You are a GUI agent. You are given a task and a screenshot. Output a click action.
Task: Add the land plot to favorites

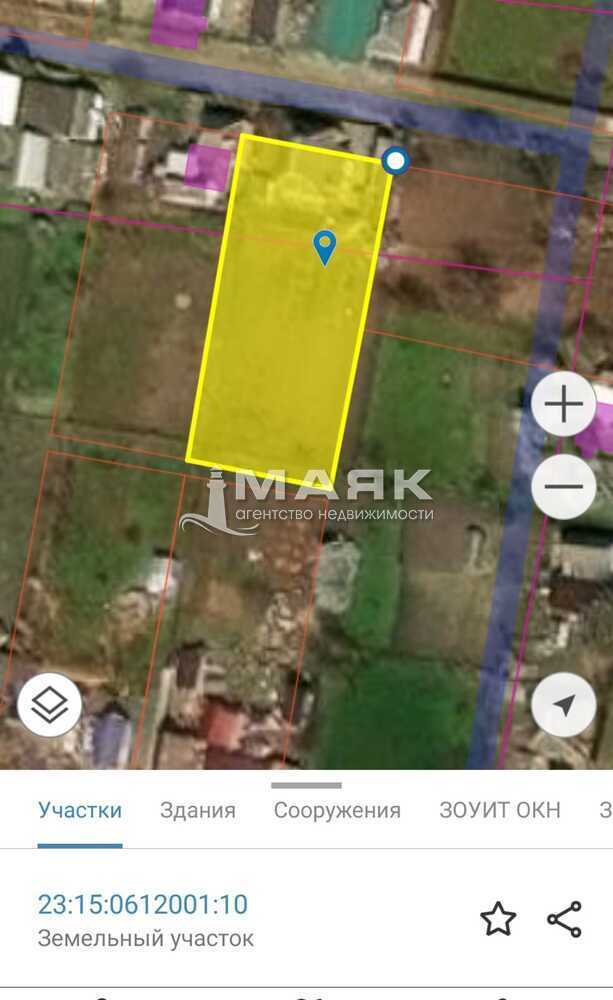(498, 919)
